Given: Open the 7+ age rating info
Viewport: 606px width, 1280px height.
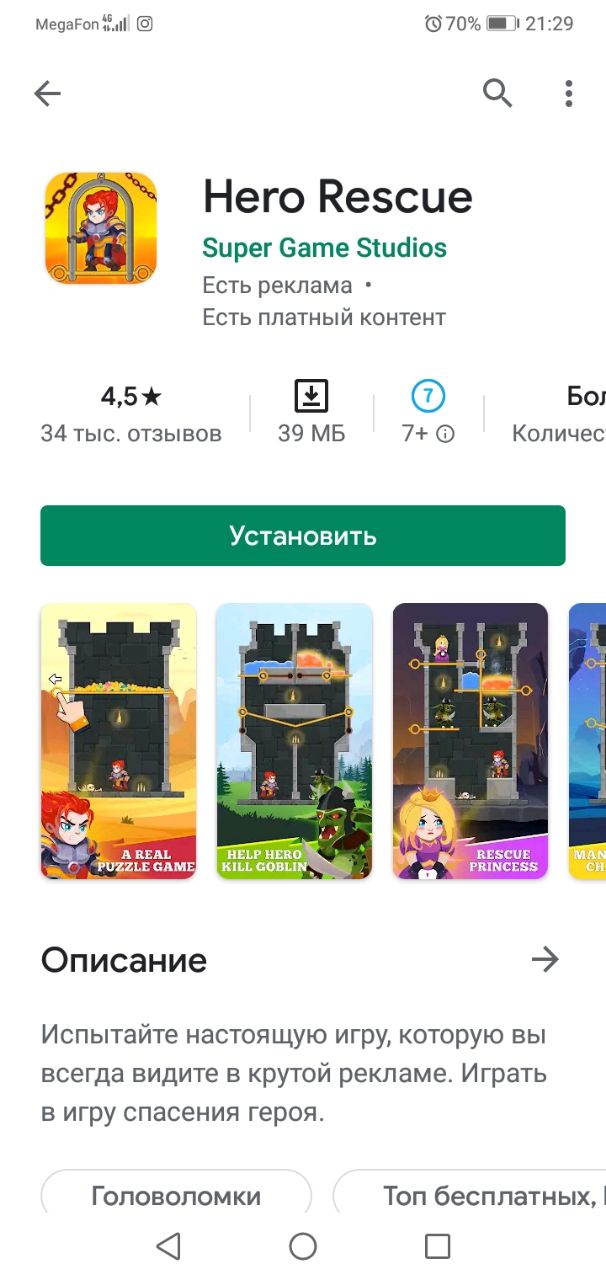Looking at the screenshot, I should tap(428, 413).
